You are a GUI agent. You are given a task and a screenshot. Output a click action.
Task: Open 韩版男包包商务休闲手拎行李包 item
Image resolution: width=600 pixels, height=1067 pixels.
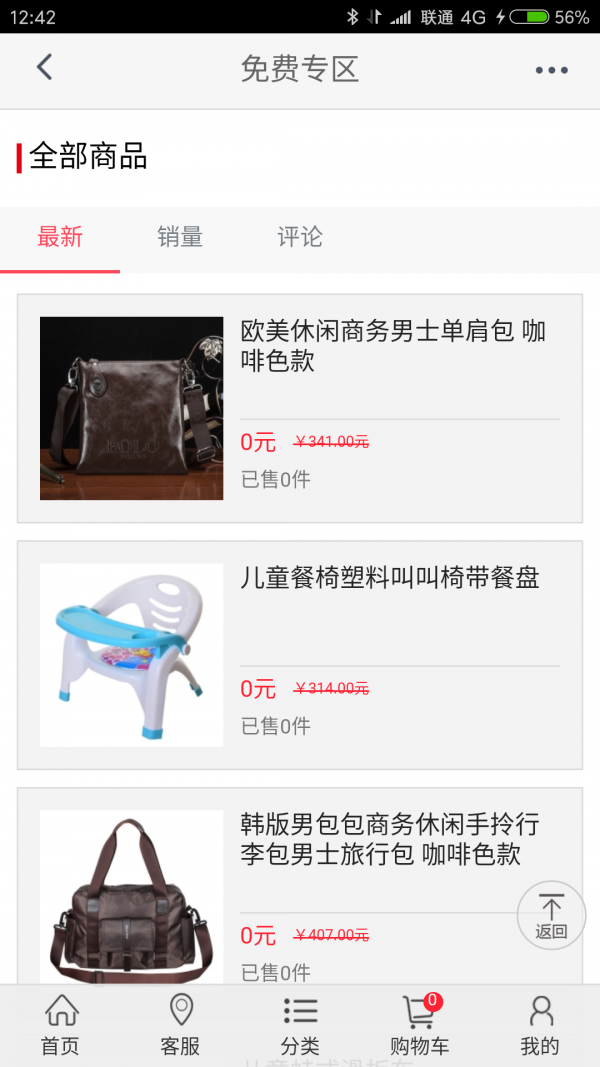(x=300, y=890)
